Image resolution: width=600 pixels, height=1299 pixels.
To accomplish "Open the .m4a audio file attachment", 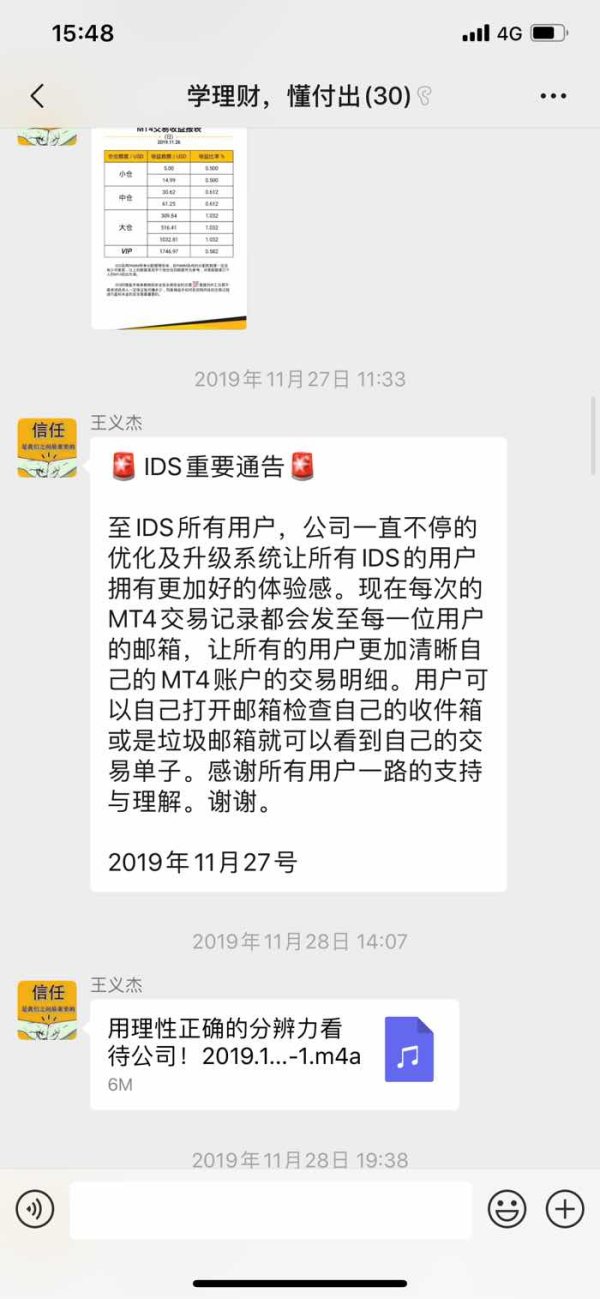I will pos(275,1055).
